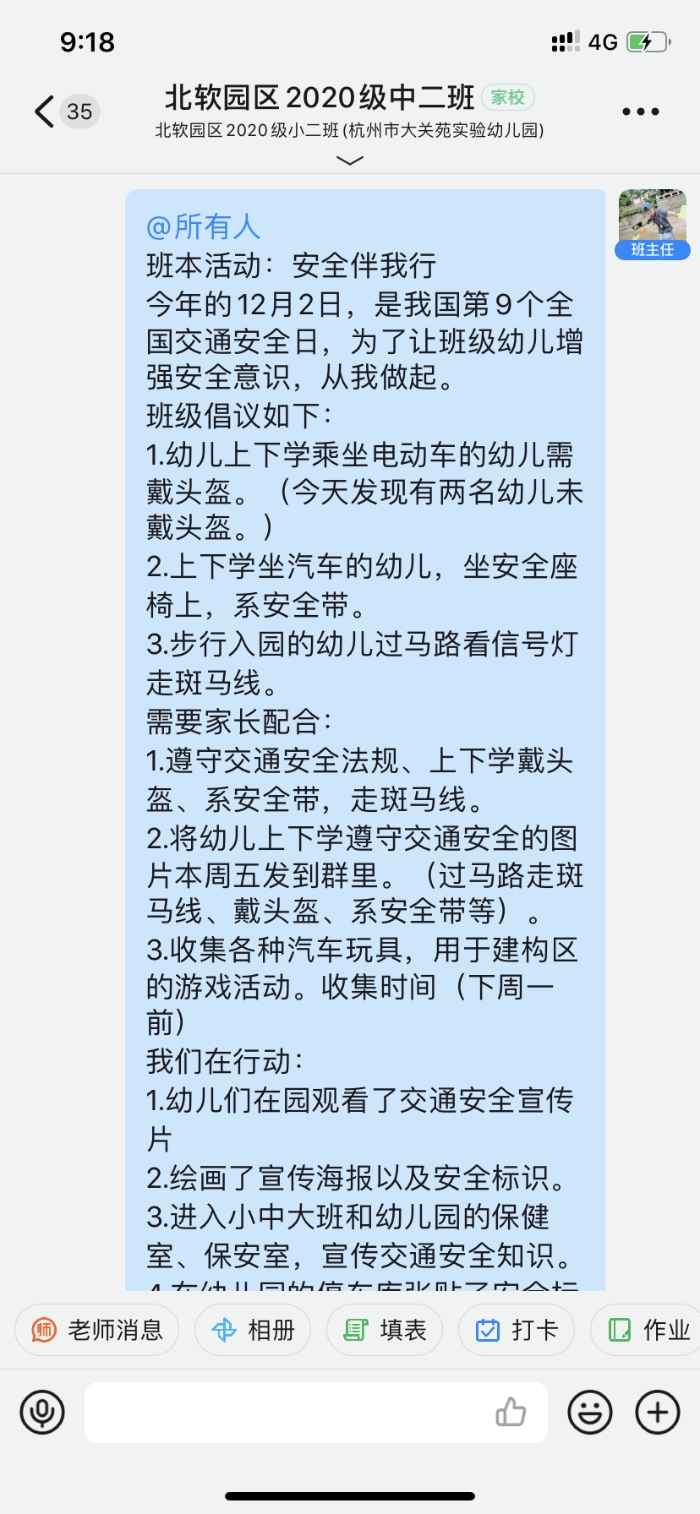Open the 相册 album shortcut
Screen dimensions: 700x1514
(x=253, y=1330)
